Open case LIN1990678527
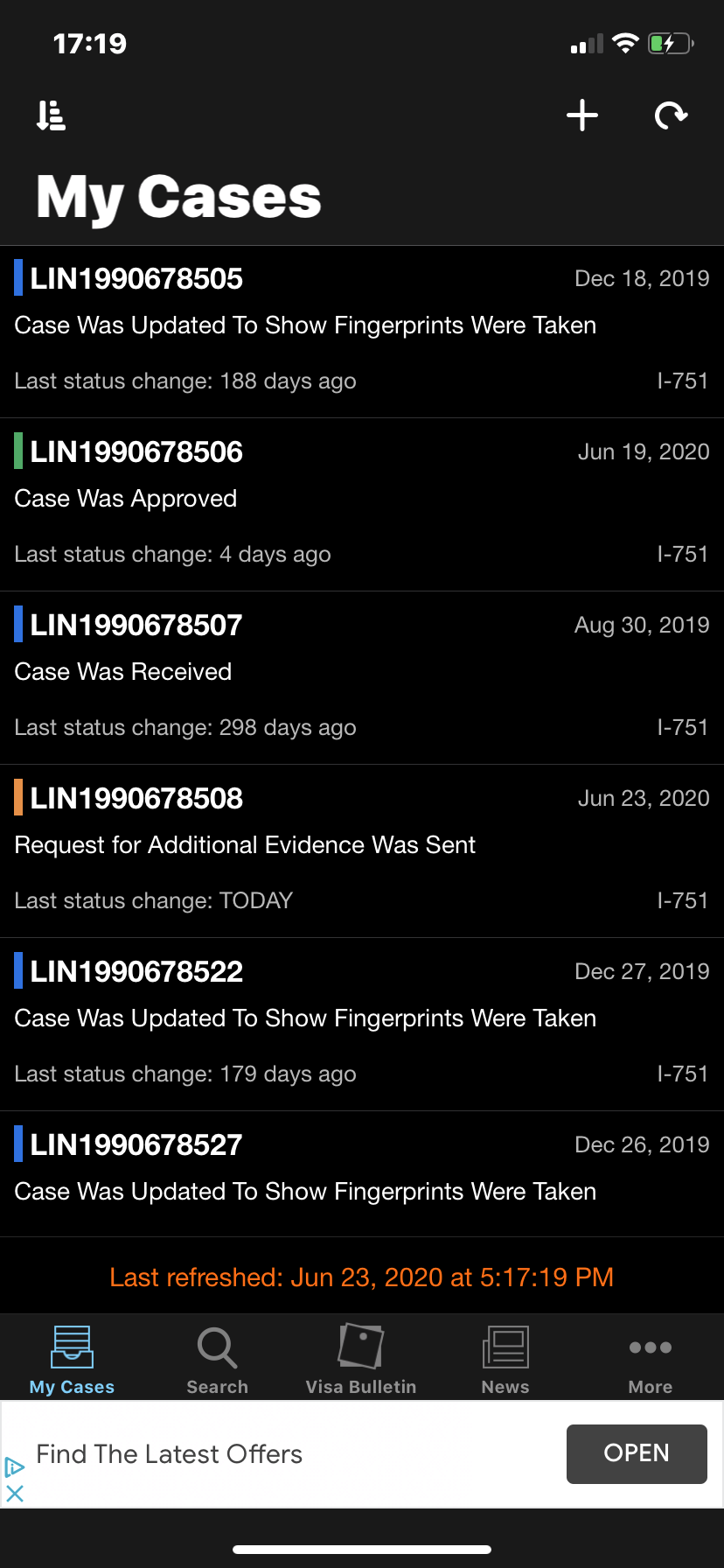The image size is (724, 1568). point(362,1174)
